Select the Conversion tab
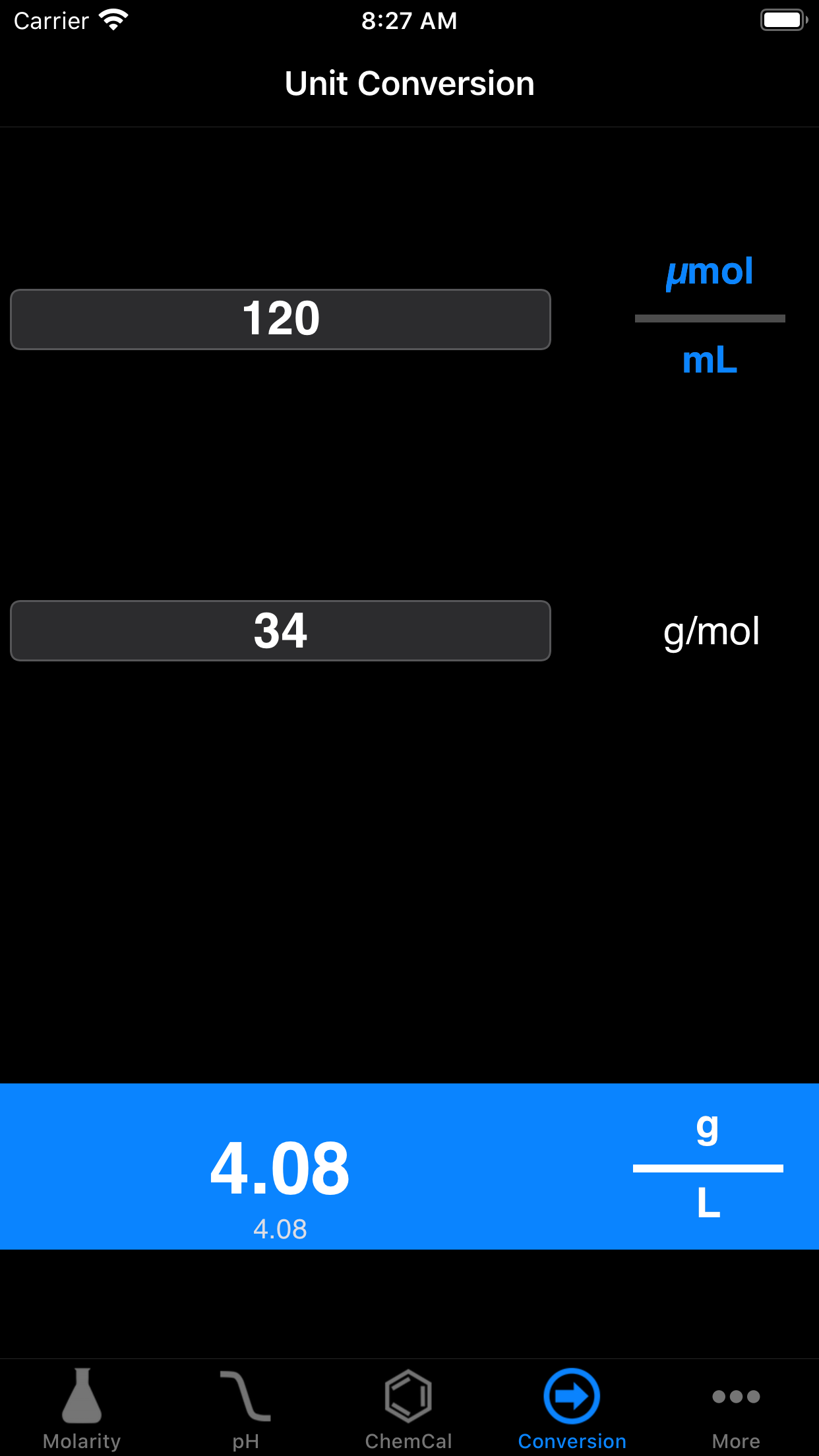Image resolution: width=819 pixels, height=1456 pixels. pos(572,1409)
